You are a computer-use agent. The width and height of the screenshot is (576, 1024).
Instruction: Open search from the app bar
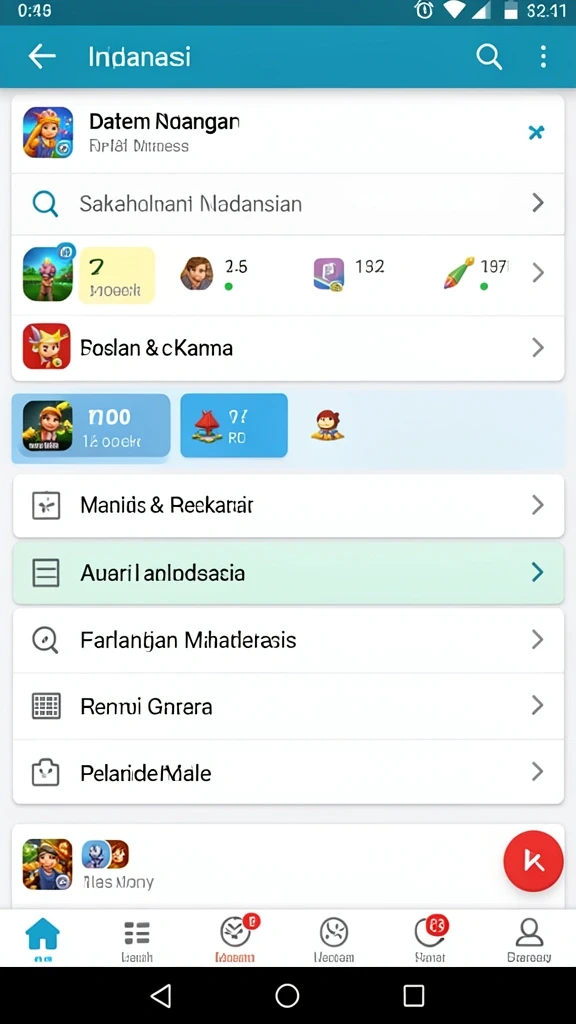click(x=488, y=57)
